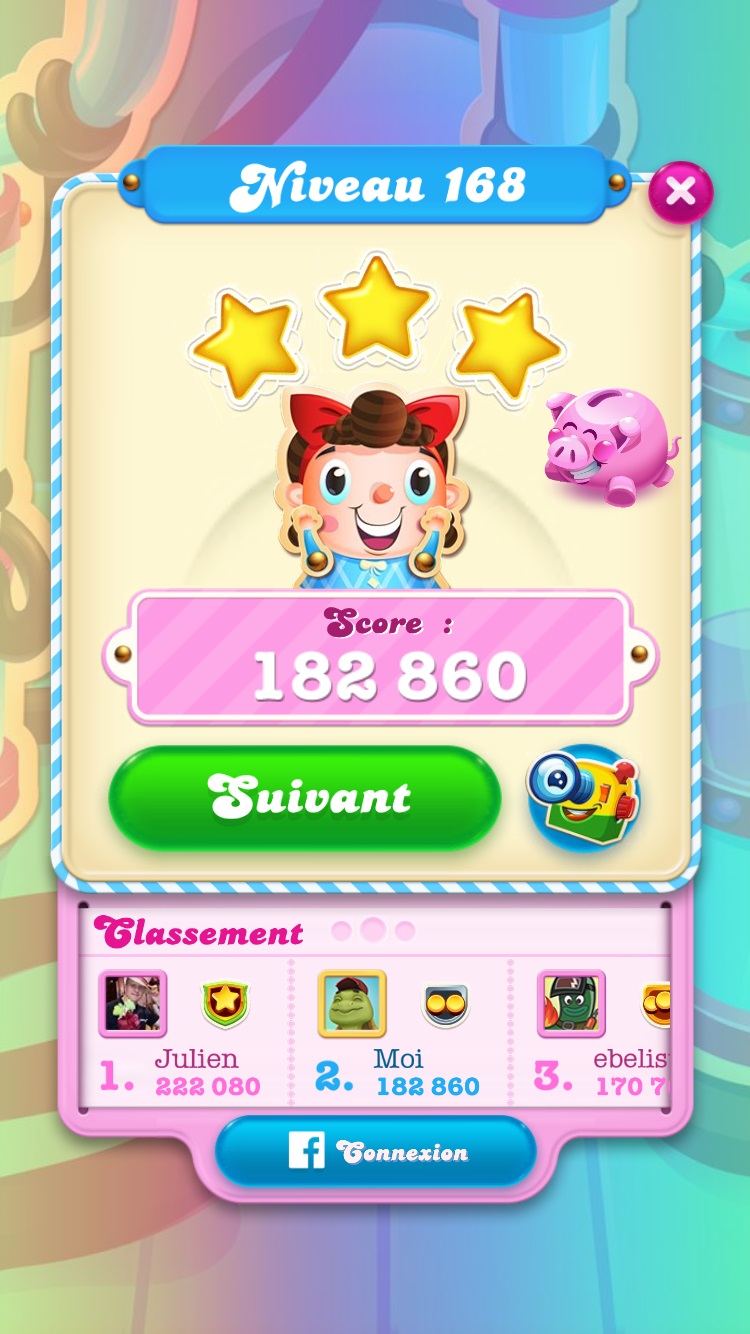Image resolution: width=750 pixels, height=1334 pixels.
Task: Tap the camera character button
Action: 584,798
